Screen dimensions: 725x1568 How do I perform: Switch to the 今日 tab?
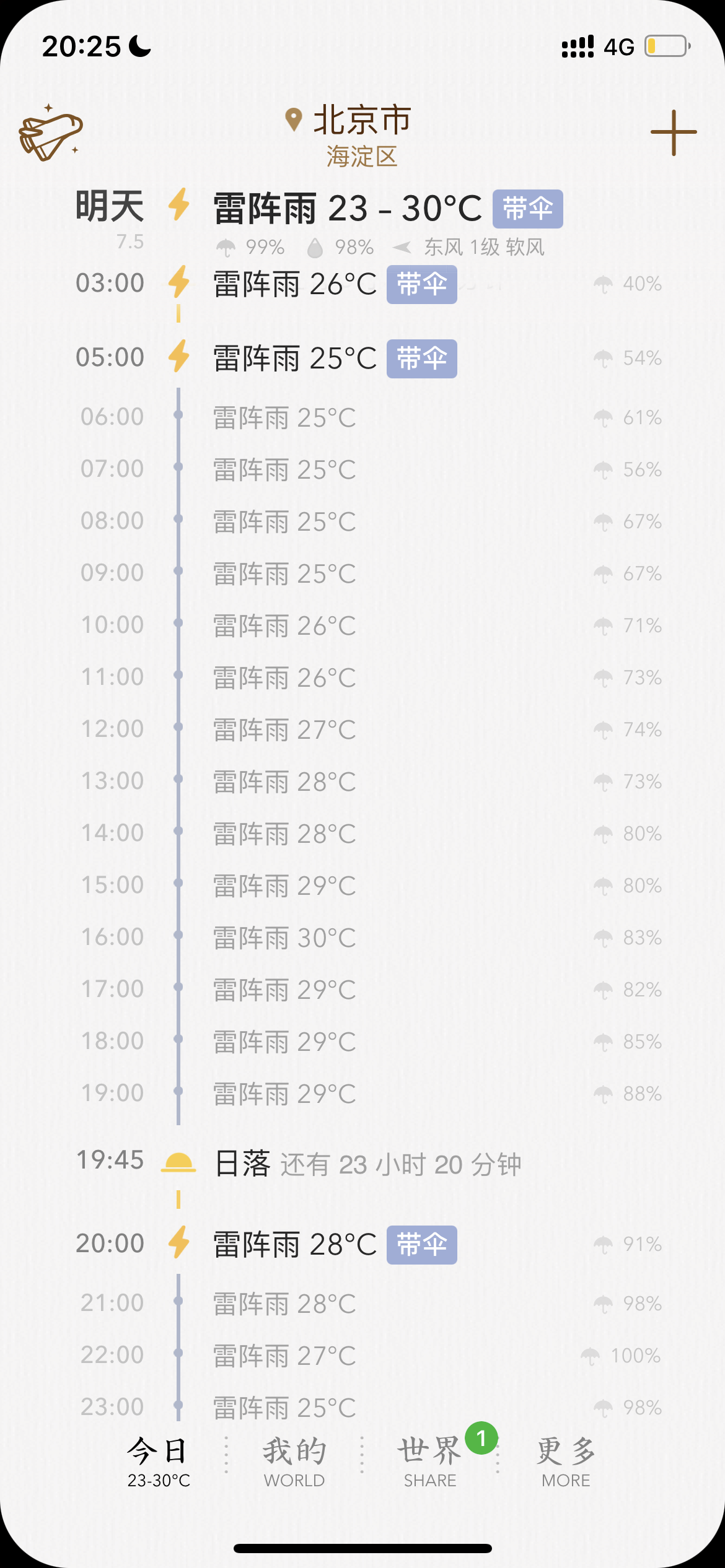(x=159, y=1461)
